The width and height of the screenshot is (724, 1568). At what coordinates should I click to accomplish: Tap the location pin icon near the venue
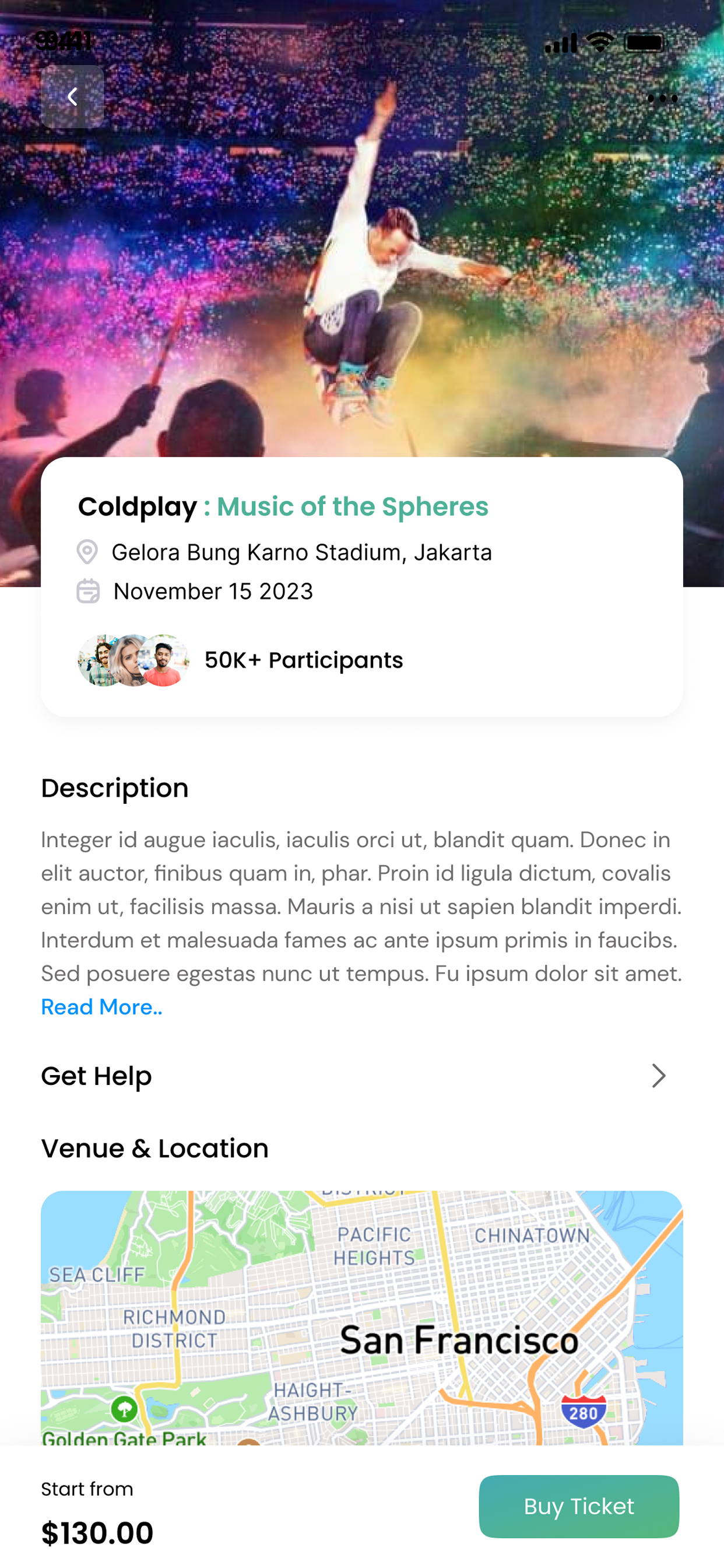point(87,552)
